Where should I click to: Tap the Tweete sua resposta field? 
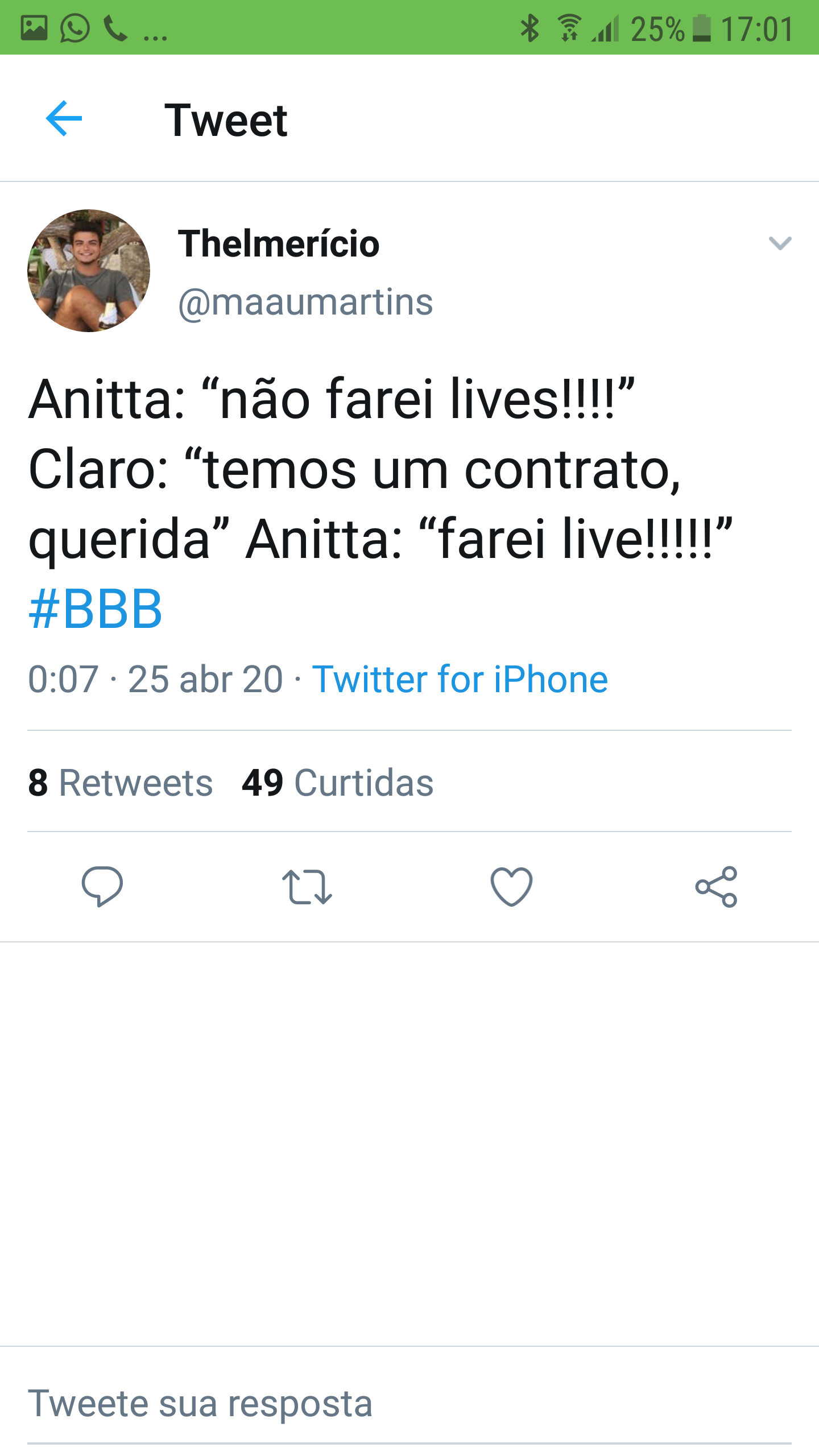398,1404
